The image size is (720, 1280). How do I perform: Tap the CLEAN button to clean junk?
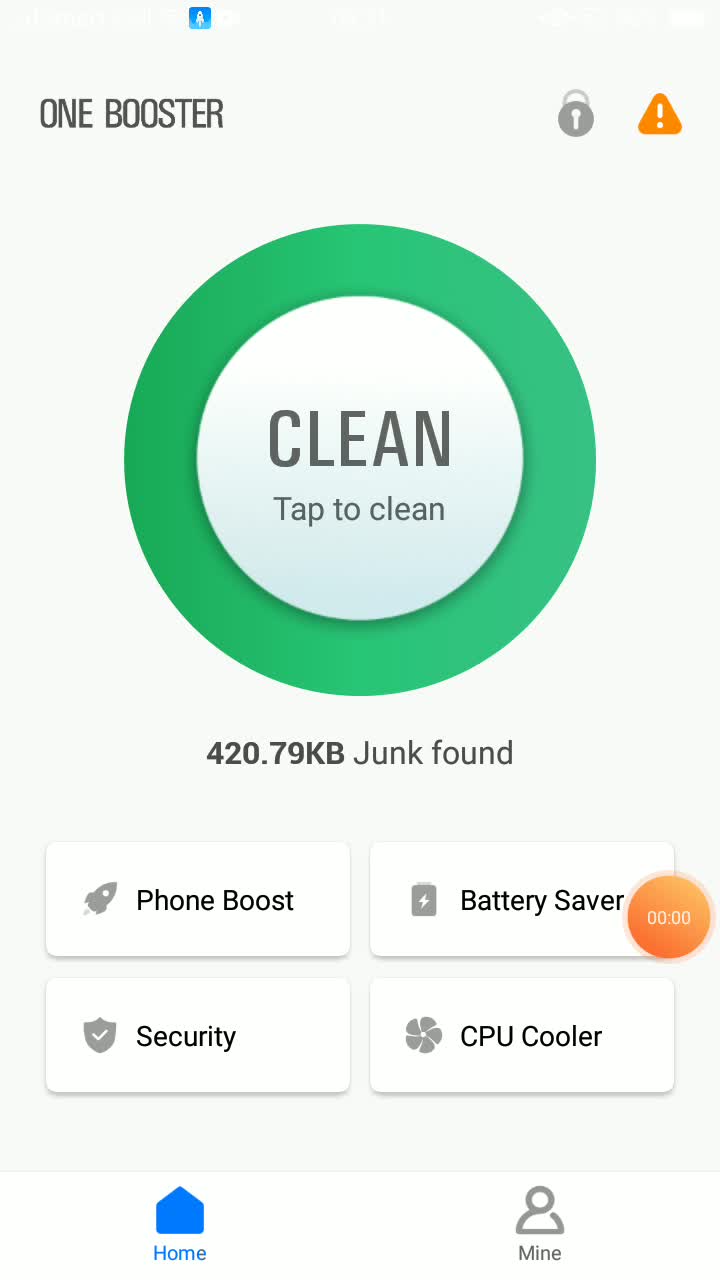(x=360, y=460)
